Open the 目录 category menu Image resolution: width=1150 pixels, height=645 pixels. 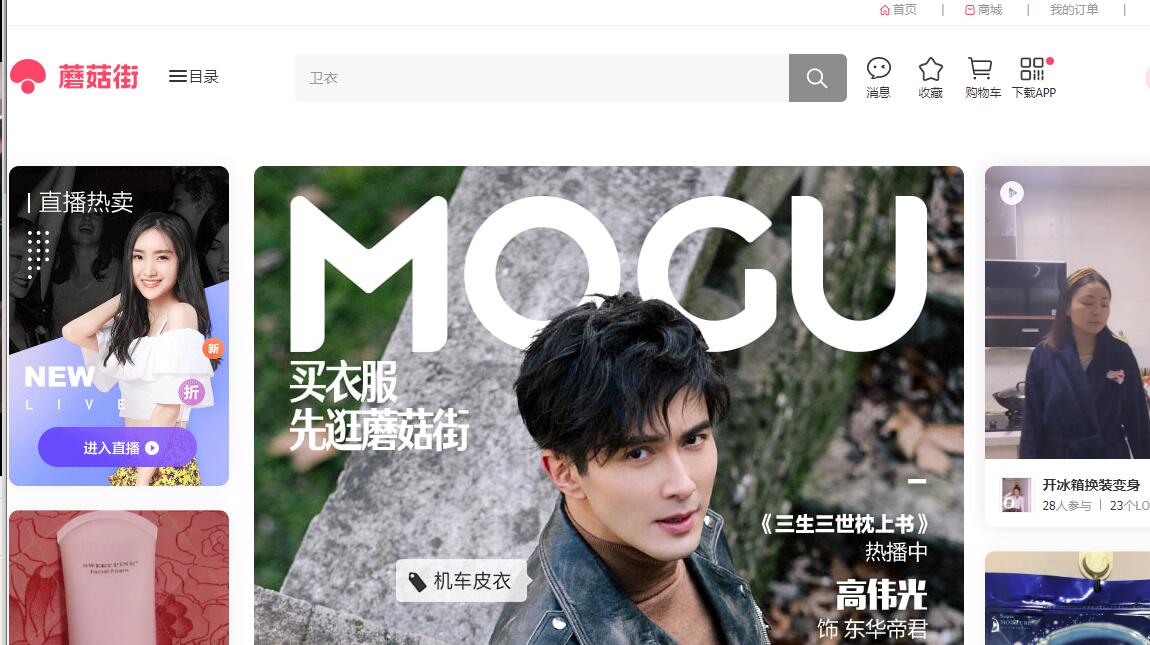coord(194,76)
